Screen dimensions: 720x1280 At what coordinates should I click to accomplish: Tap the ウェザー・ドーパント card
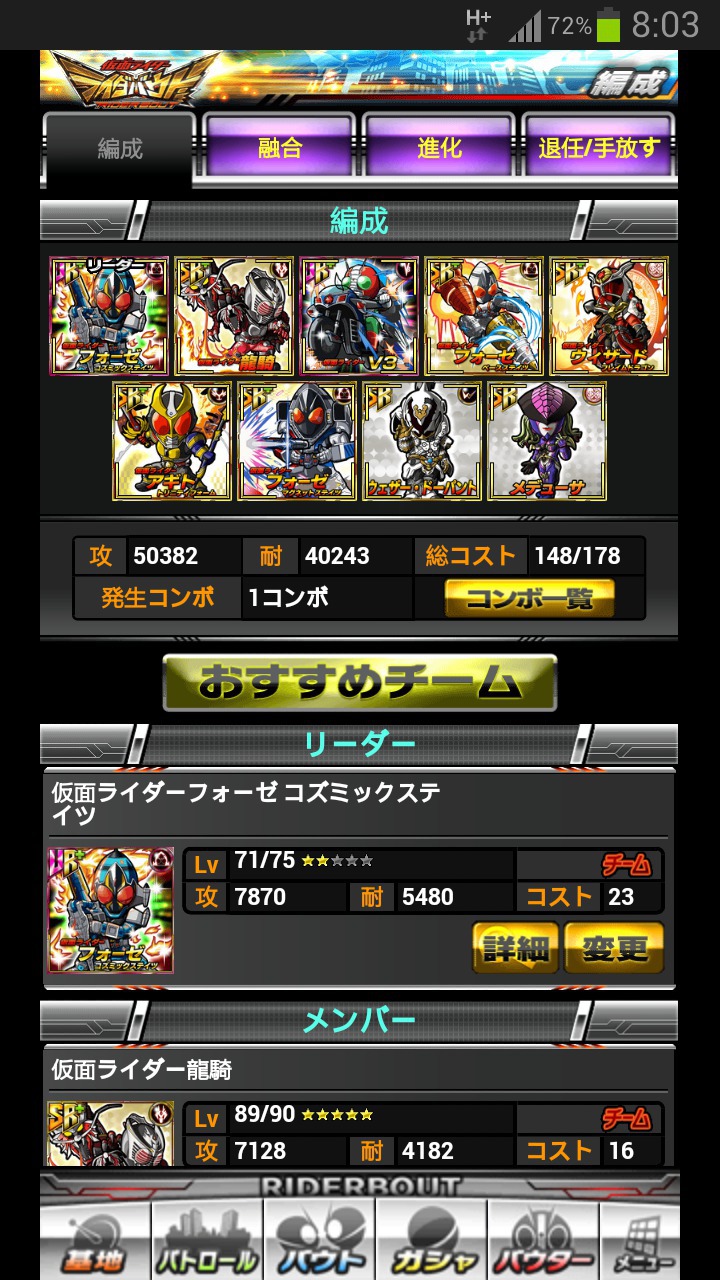pos(422,441)
